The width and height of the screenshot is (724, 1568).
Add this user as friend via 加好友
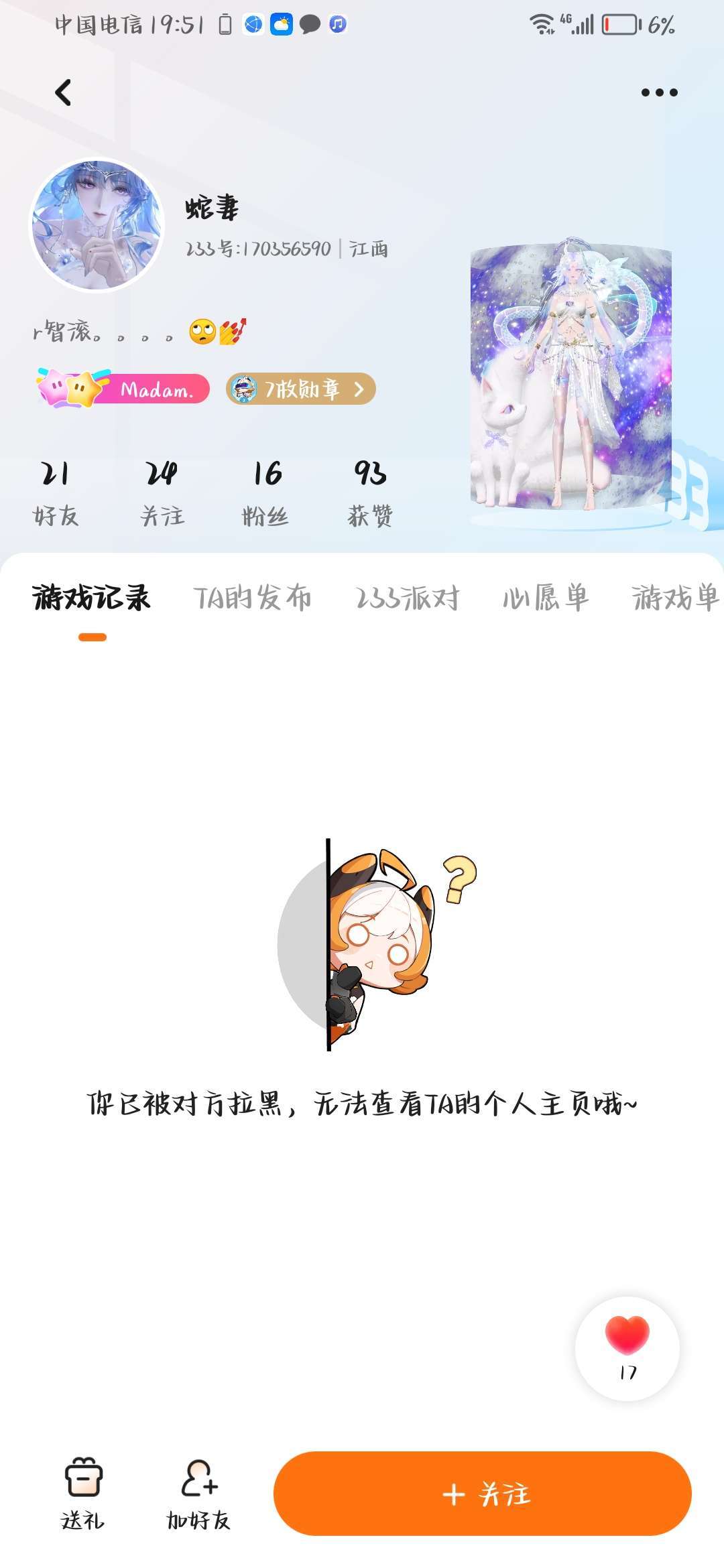(198, 1494)
